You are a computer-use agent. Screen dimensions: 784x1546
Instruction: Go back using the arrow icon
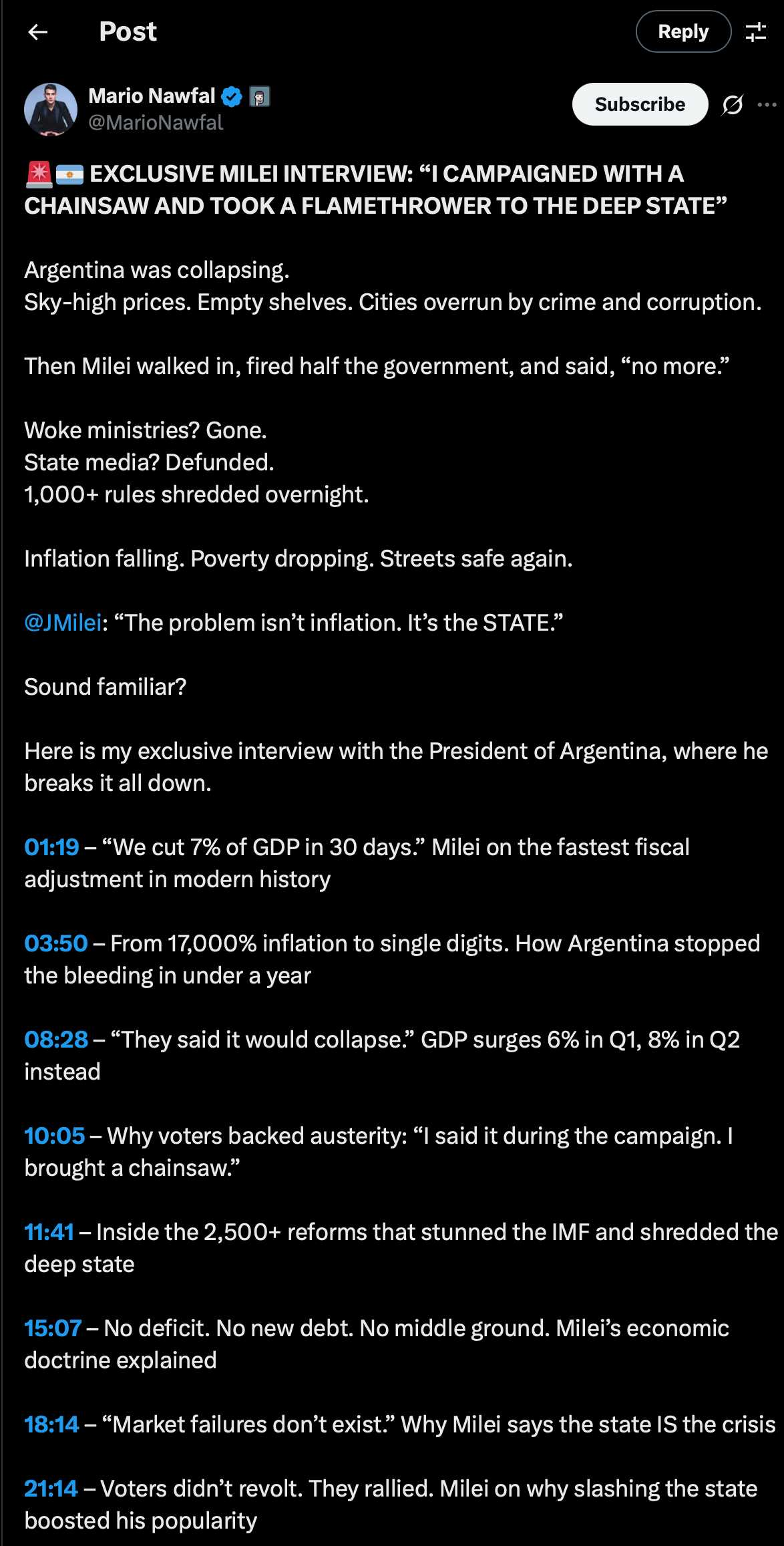(x=38, y=31)
